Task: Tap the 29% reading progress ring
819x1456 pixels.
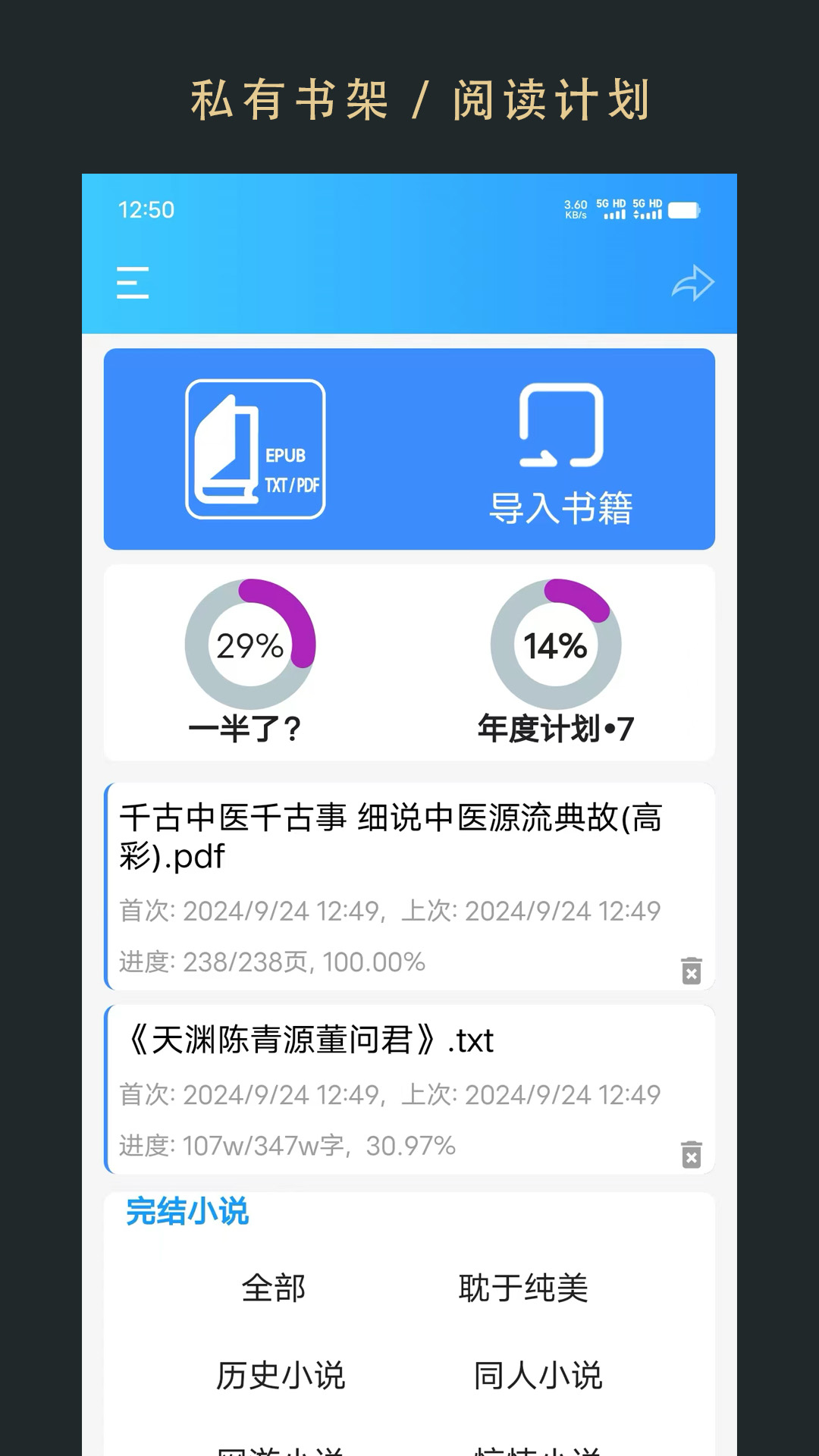Action: tap(250, 644)
